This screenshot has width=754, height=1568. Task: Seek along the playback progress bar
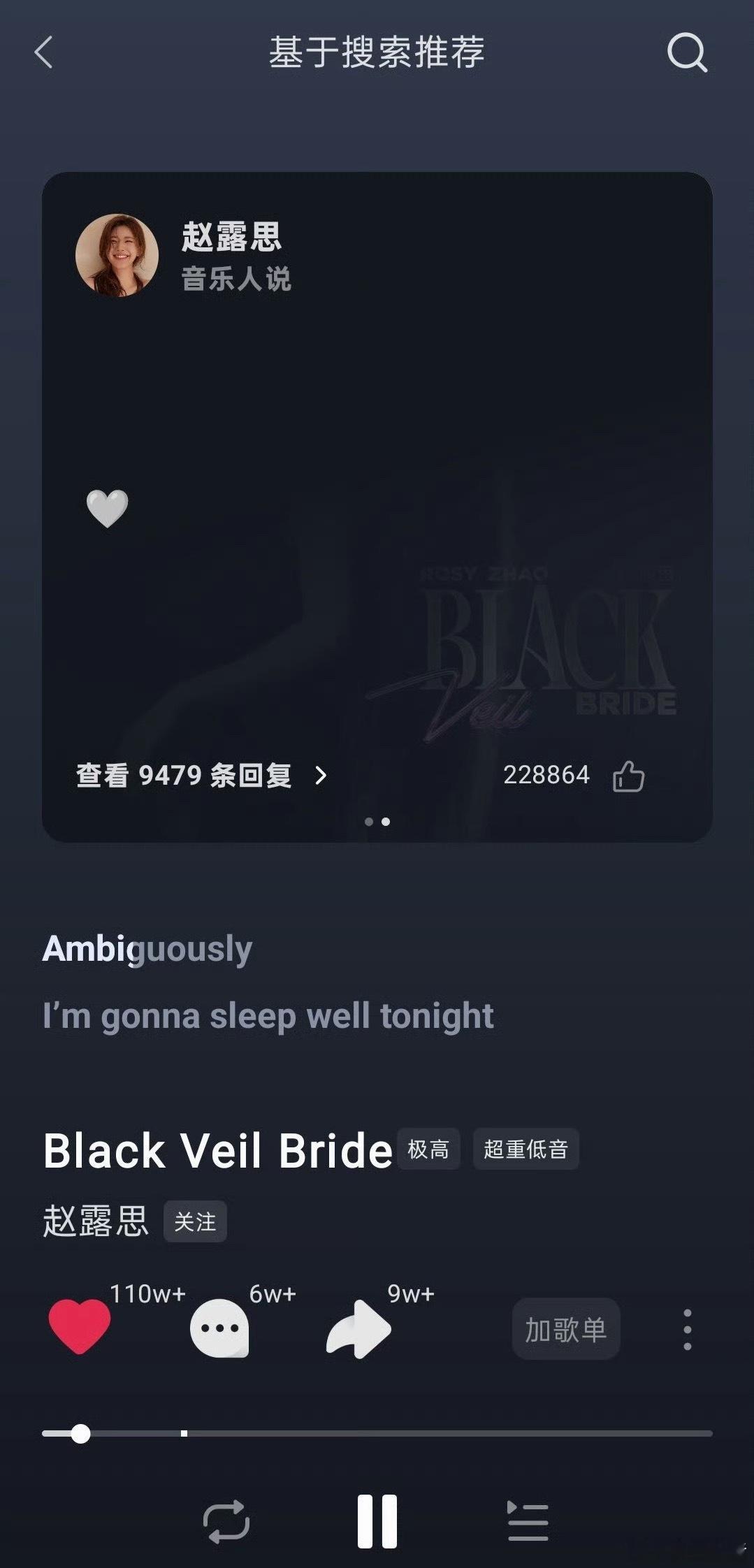(x=377, y=1433)
